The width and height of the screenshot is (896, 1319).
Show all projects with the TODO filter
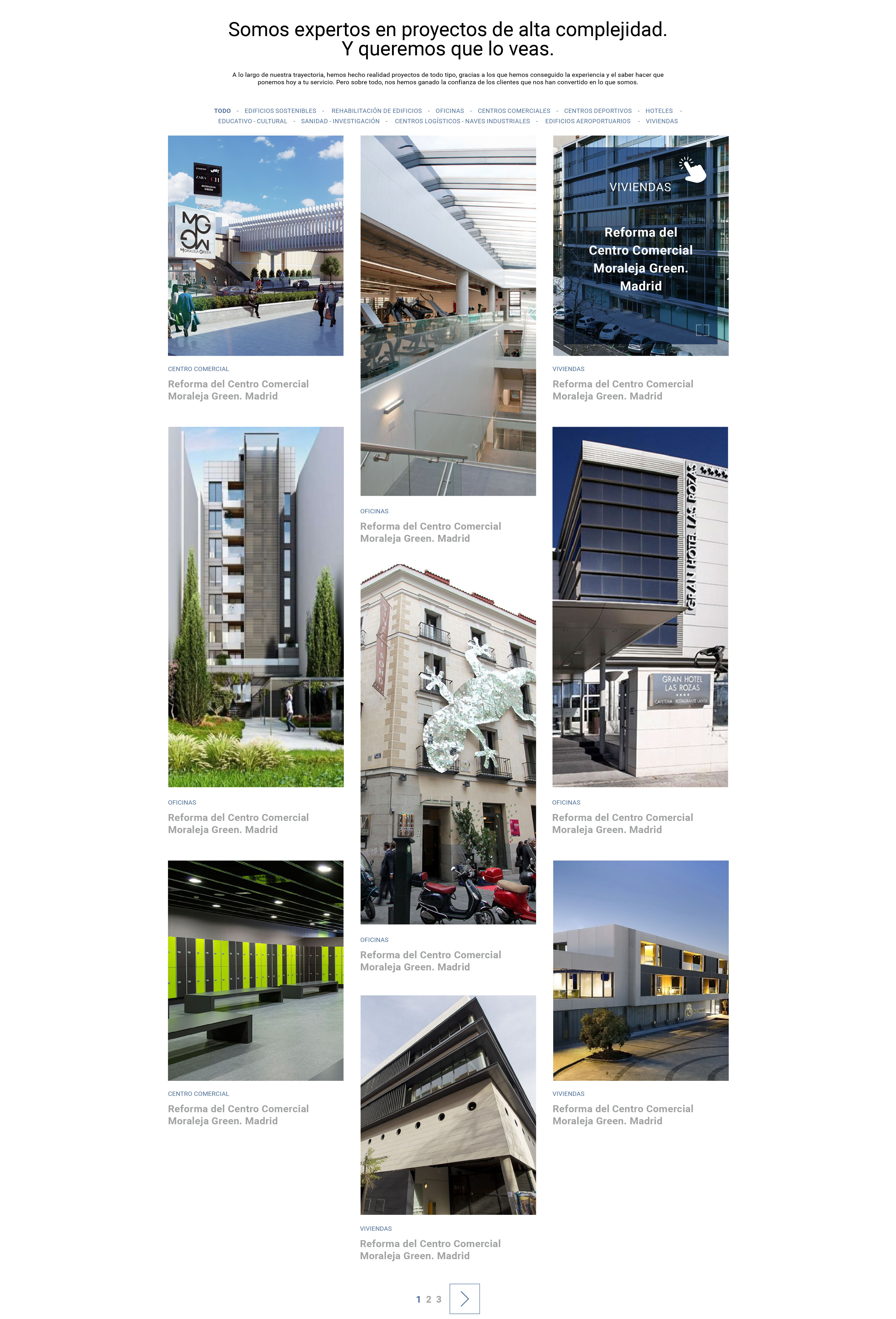[222, 111]
